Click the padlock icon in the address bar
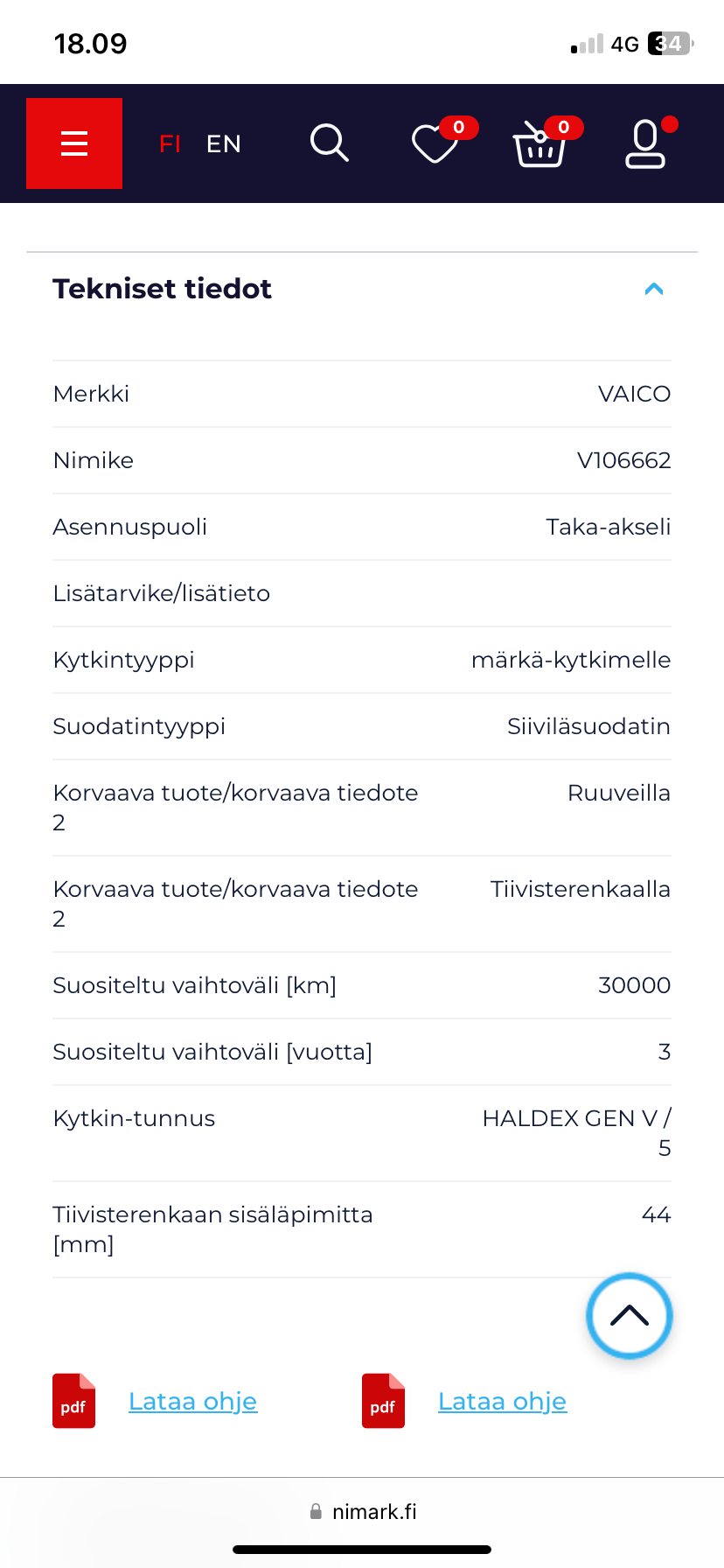Screen dimensions: 724x1568 (x=316, y=1511)
